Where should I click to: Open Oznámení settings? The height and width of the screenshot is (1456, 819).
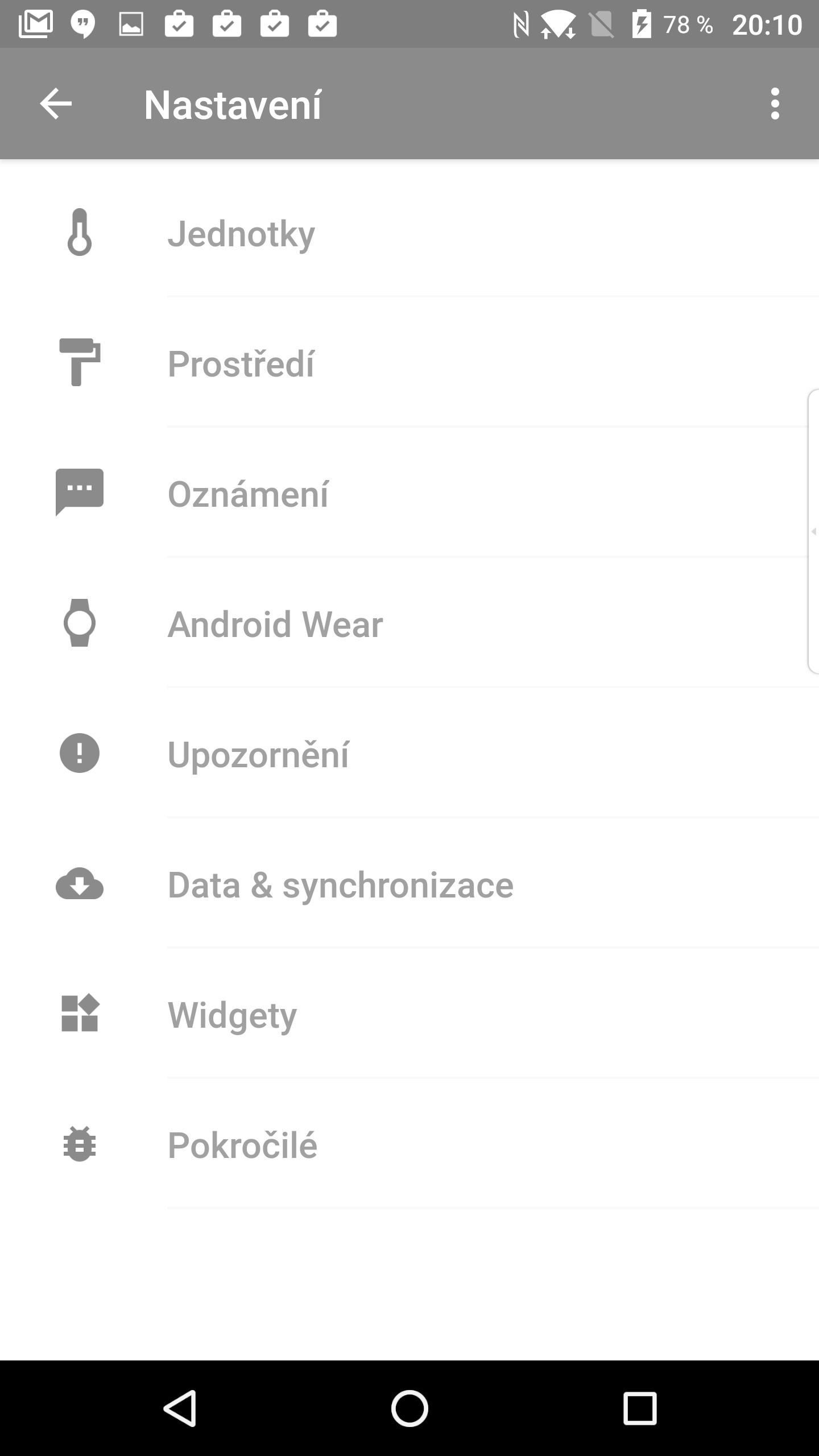click(409, 493)
